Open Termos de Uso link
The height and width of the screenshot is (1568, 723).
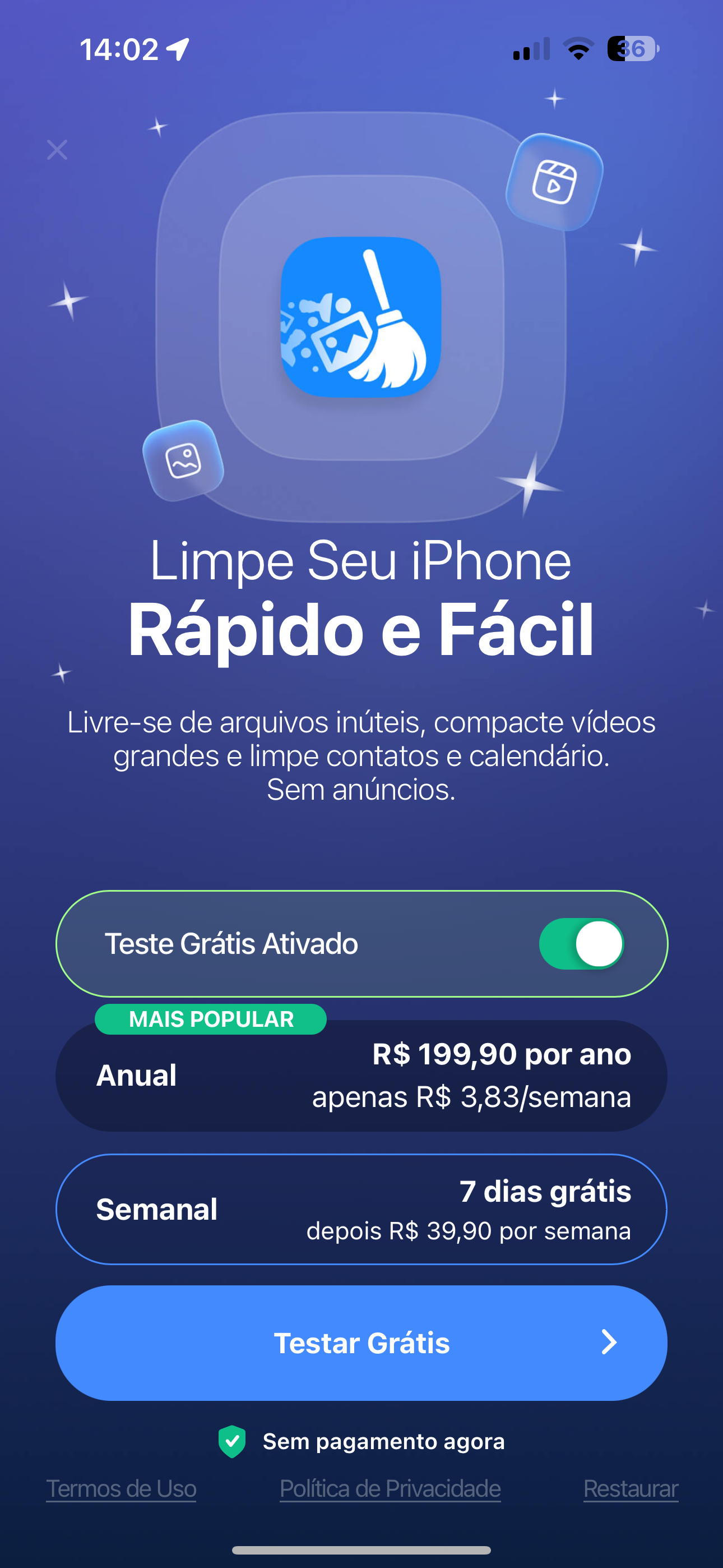point(121,1488)
